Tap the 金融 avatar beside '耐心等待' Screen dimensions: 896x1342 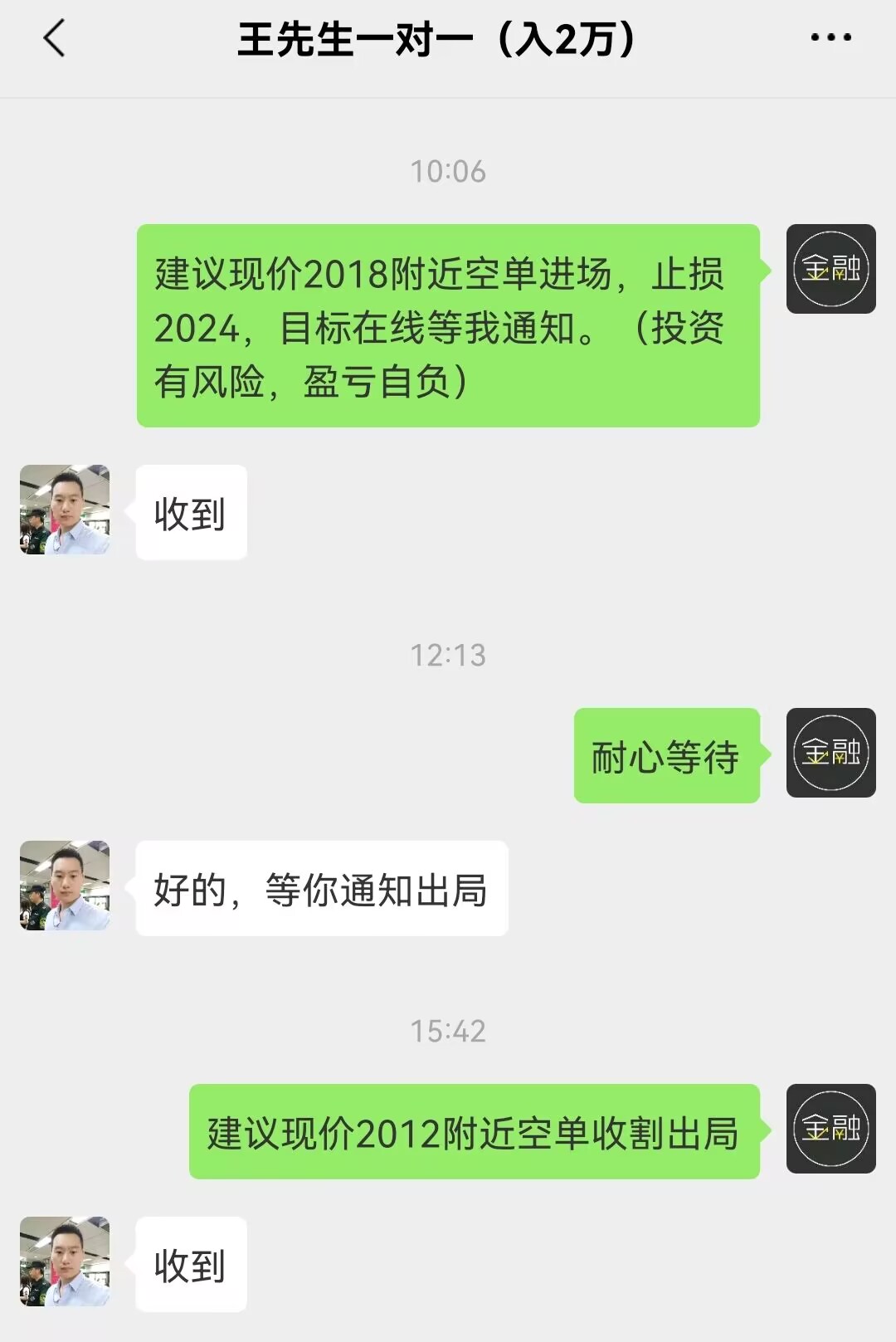coord(830,753)
